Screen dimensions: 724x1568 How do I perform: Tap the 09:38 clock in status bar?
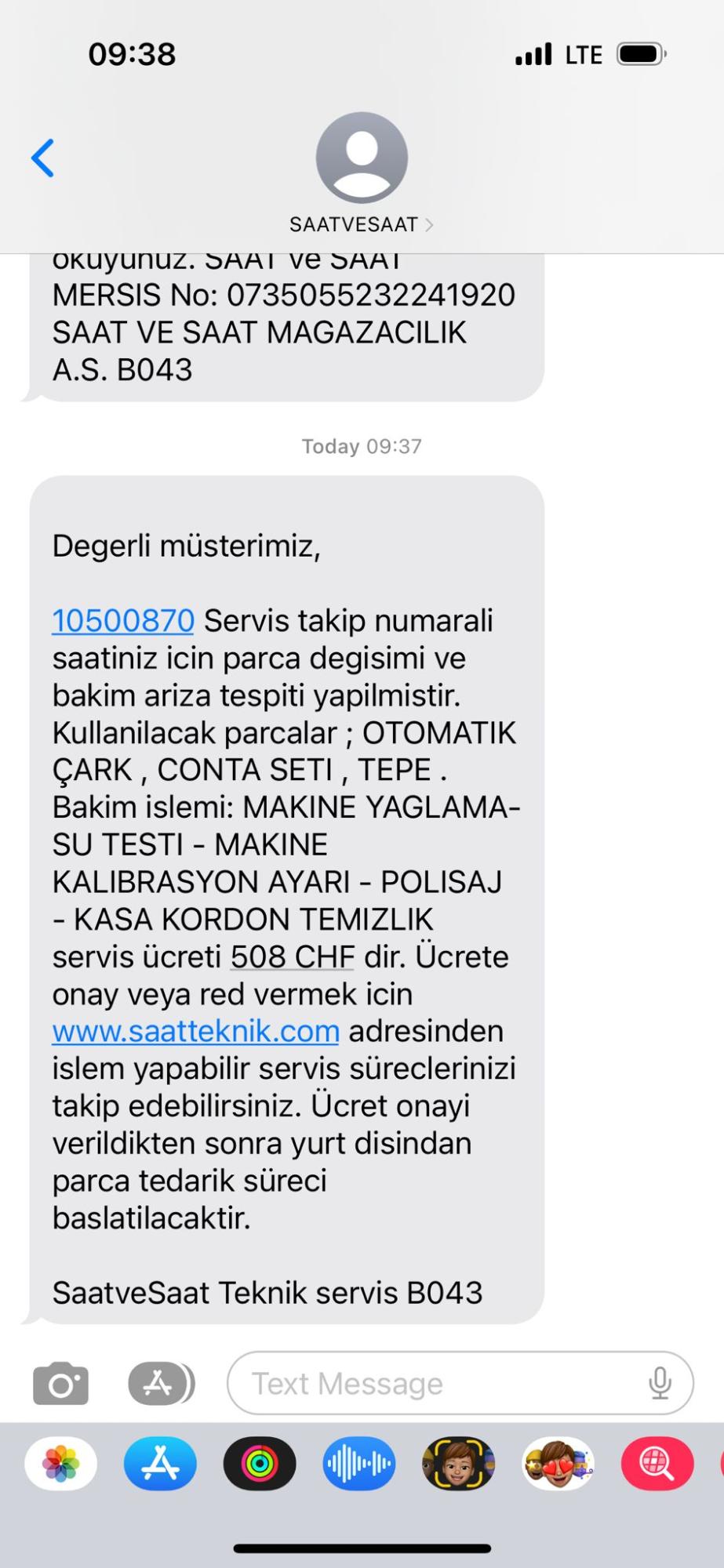tap(133, 53)
